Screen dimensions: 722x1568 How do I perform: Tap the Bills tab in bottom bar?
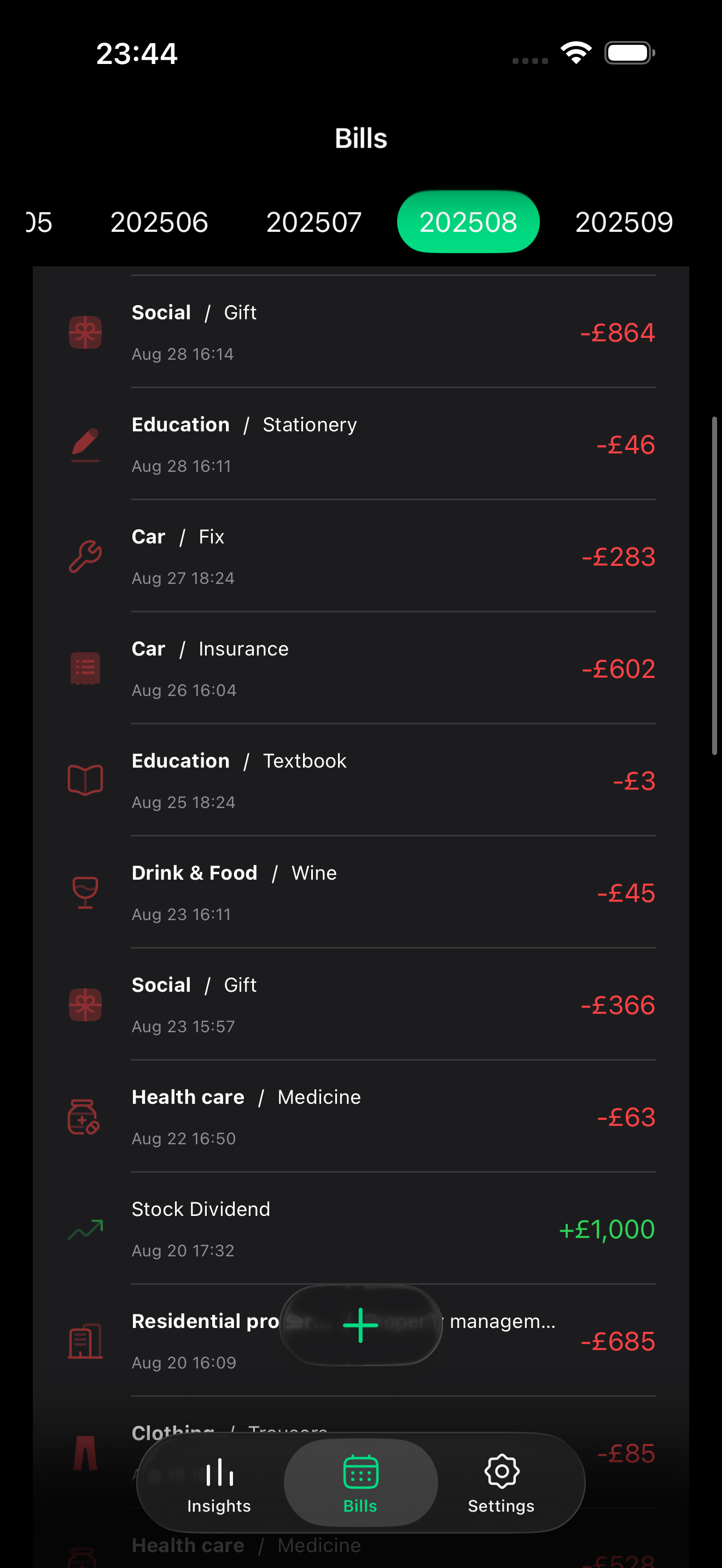[360, 1484]
